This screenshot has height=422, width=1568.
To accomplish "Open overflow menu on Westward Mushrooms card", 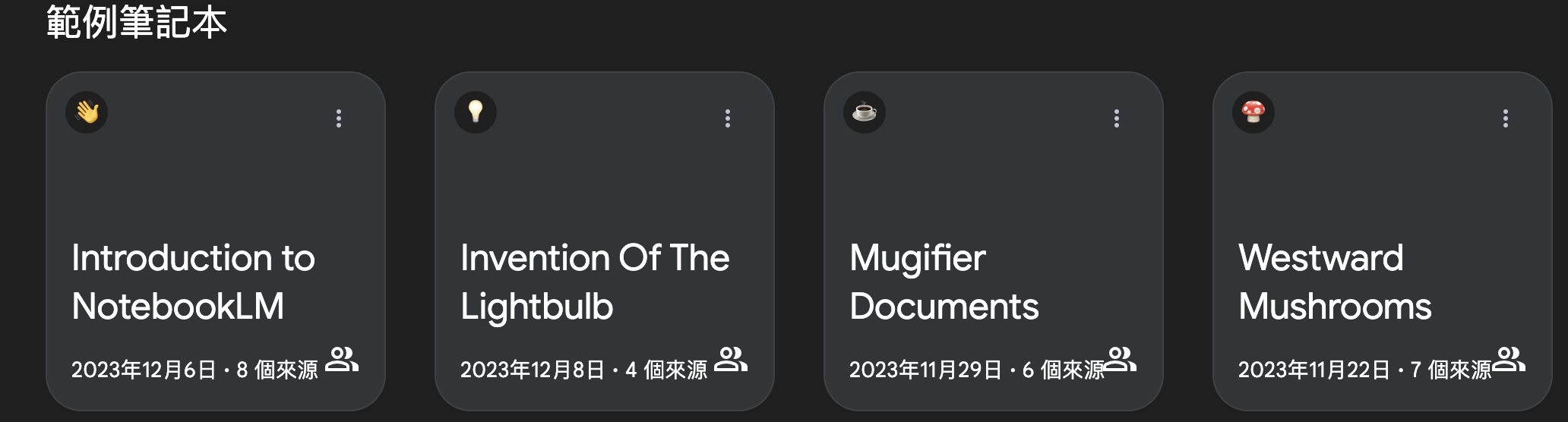I will click(x=1506, y=118).
